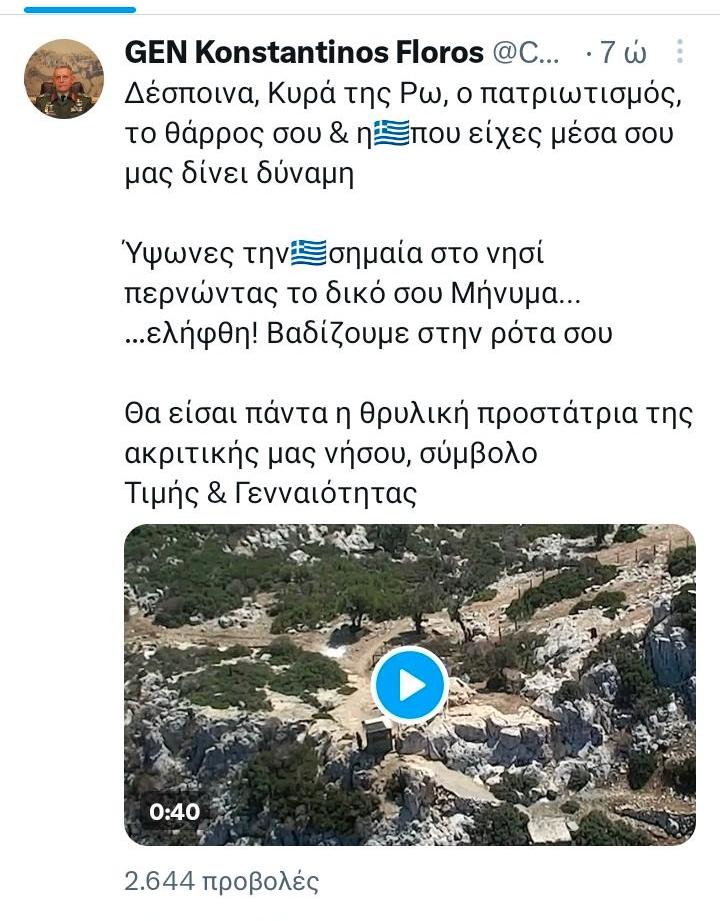
Task: Open the tweet's overflow menu
Action: click(x=680, y=51)
